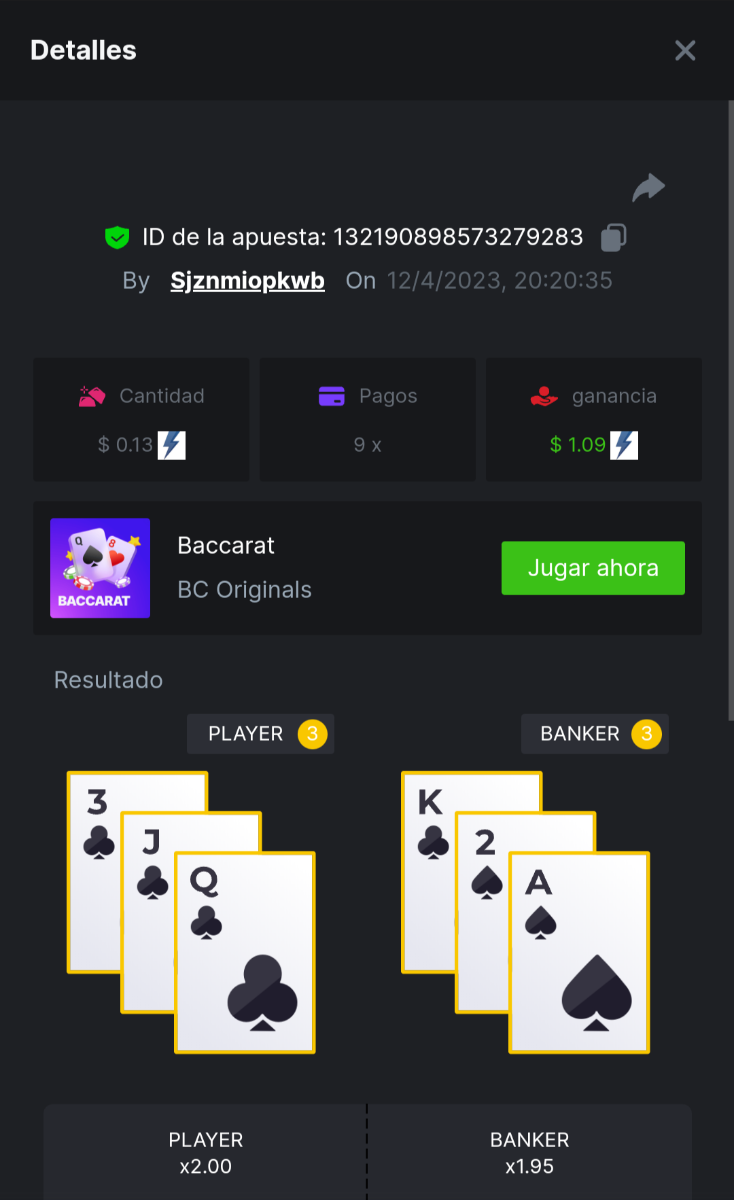Copy the bet ID
734x1200 pixels.
click(x=613, y=237)
